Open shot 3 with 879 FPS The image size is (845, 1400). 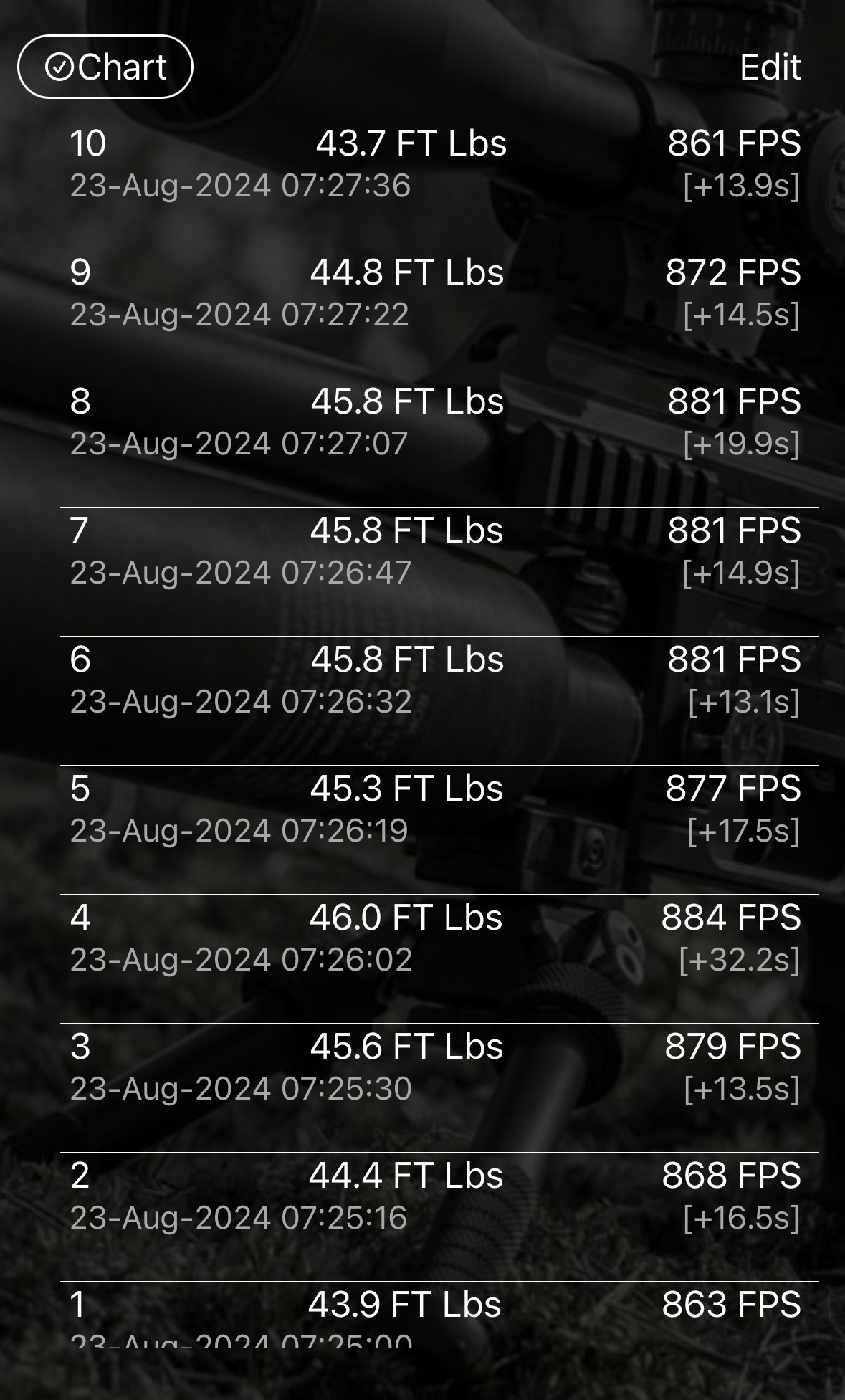point(439,1088)
